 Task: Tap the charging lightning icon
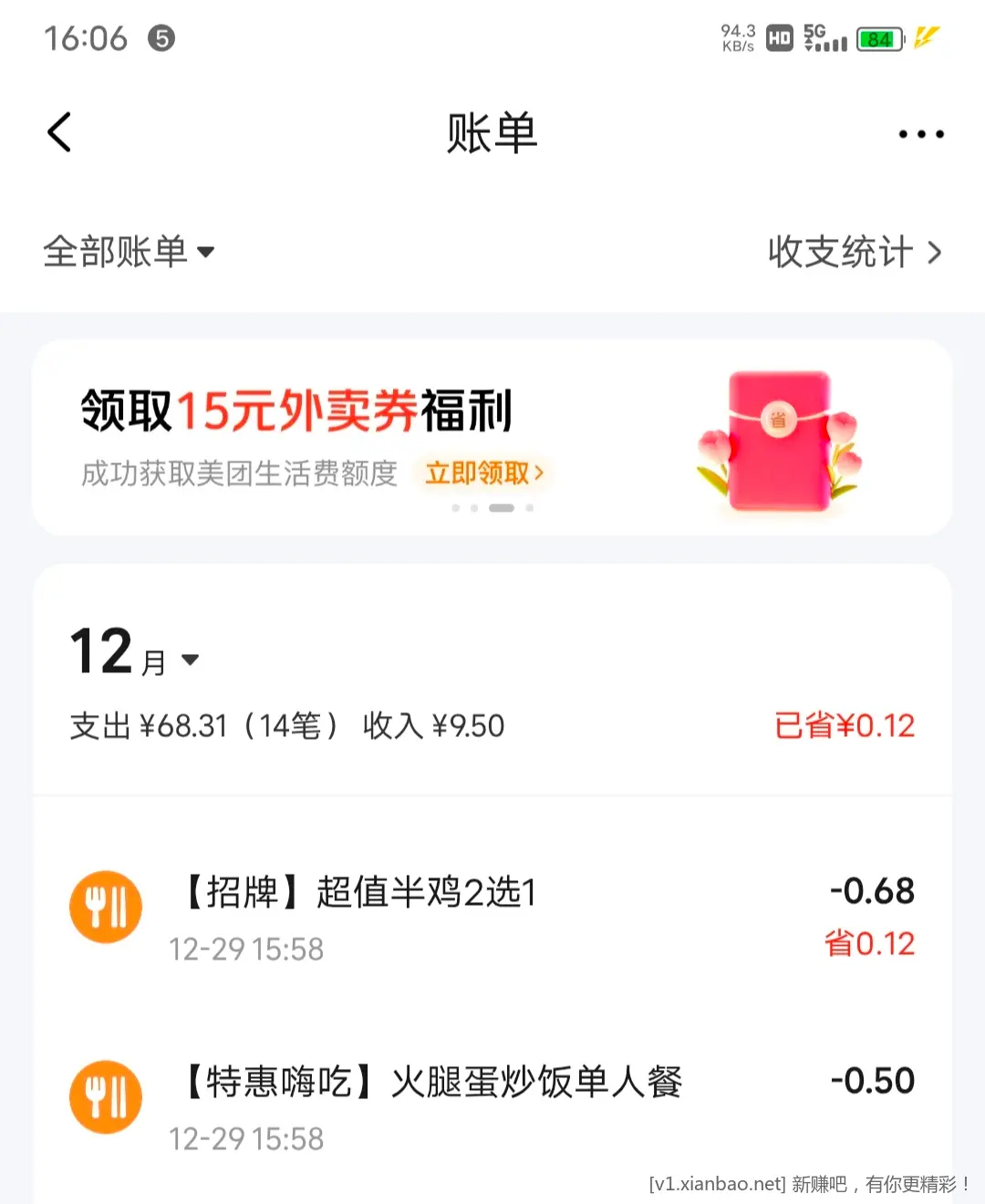(x=926, y=38)
